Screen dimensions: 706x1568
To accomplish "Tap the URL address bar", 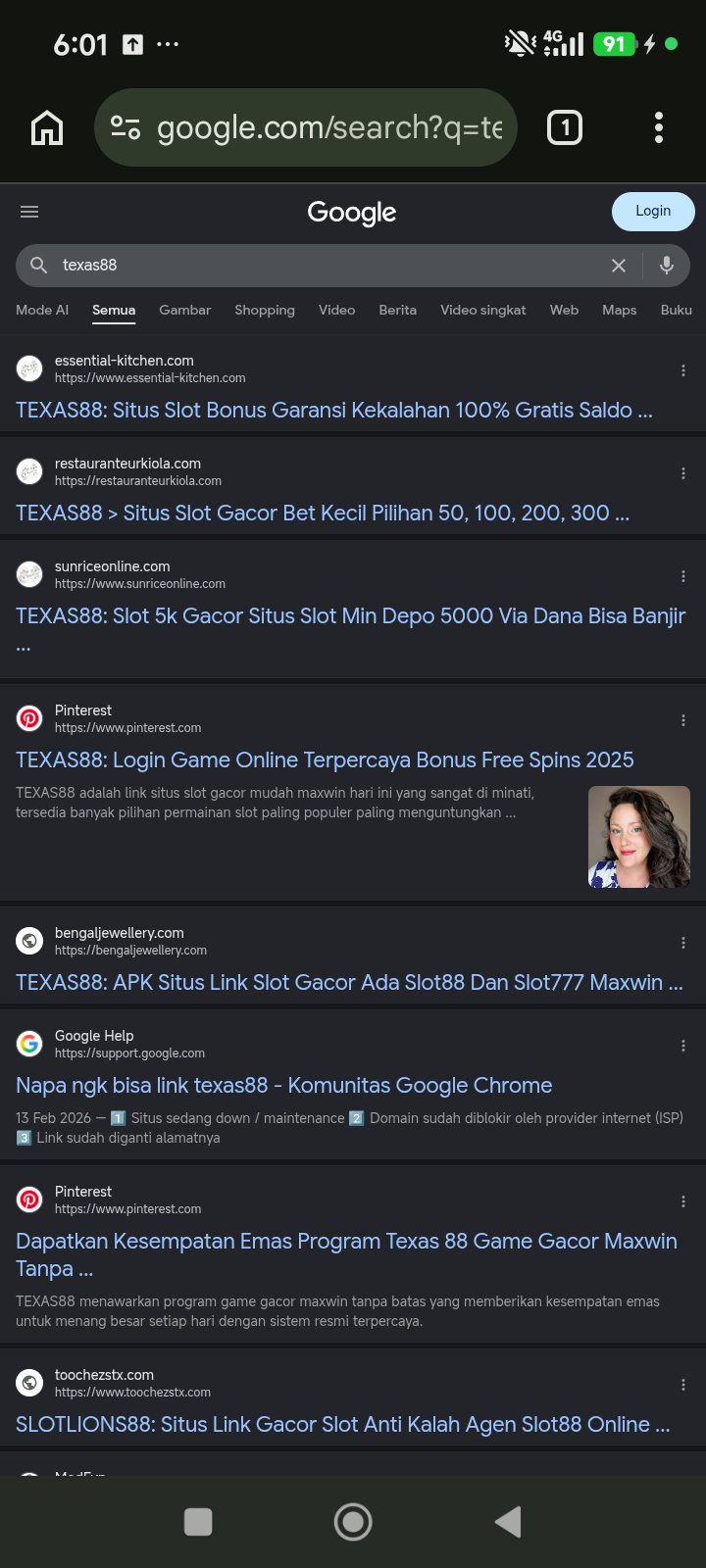I will coord(305,127).
